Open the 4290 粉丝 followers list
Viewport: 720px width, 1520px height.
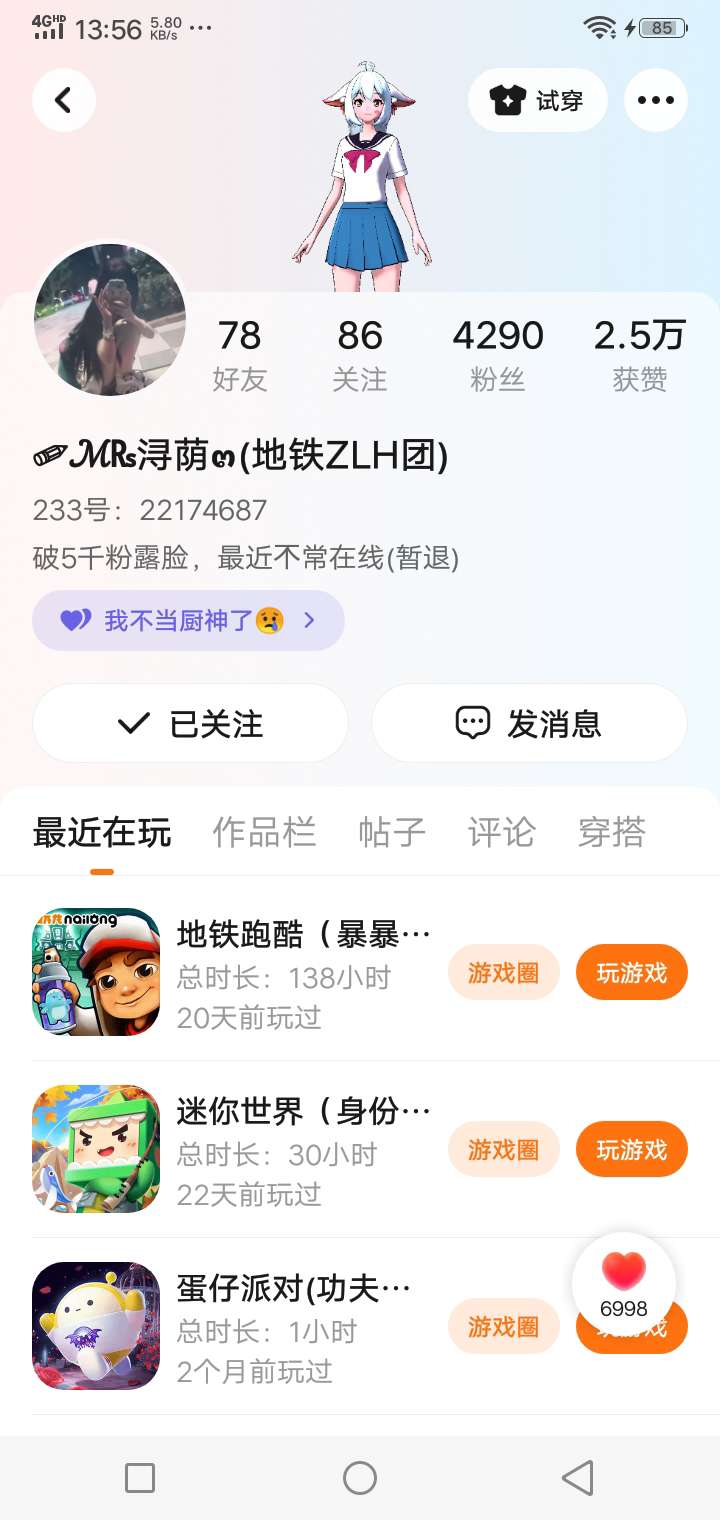click(498, 354)
